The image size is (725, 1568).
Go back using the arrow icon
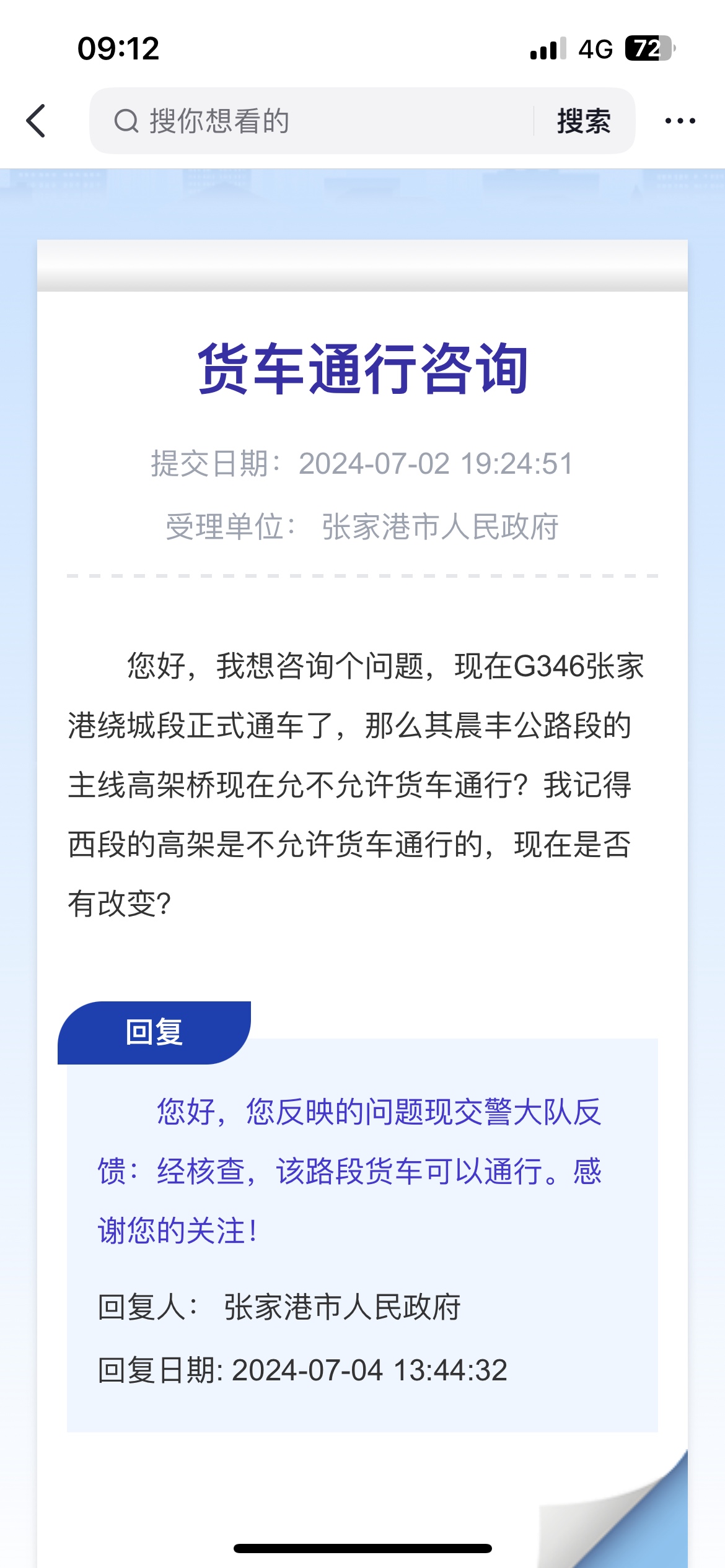click(x=36, y=121)
